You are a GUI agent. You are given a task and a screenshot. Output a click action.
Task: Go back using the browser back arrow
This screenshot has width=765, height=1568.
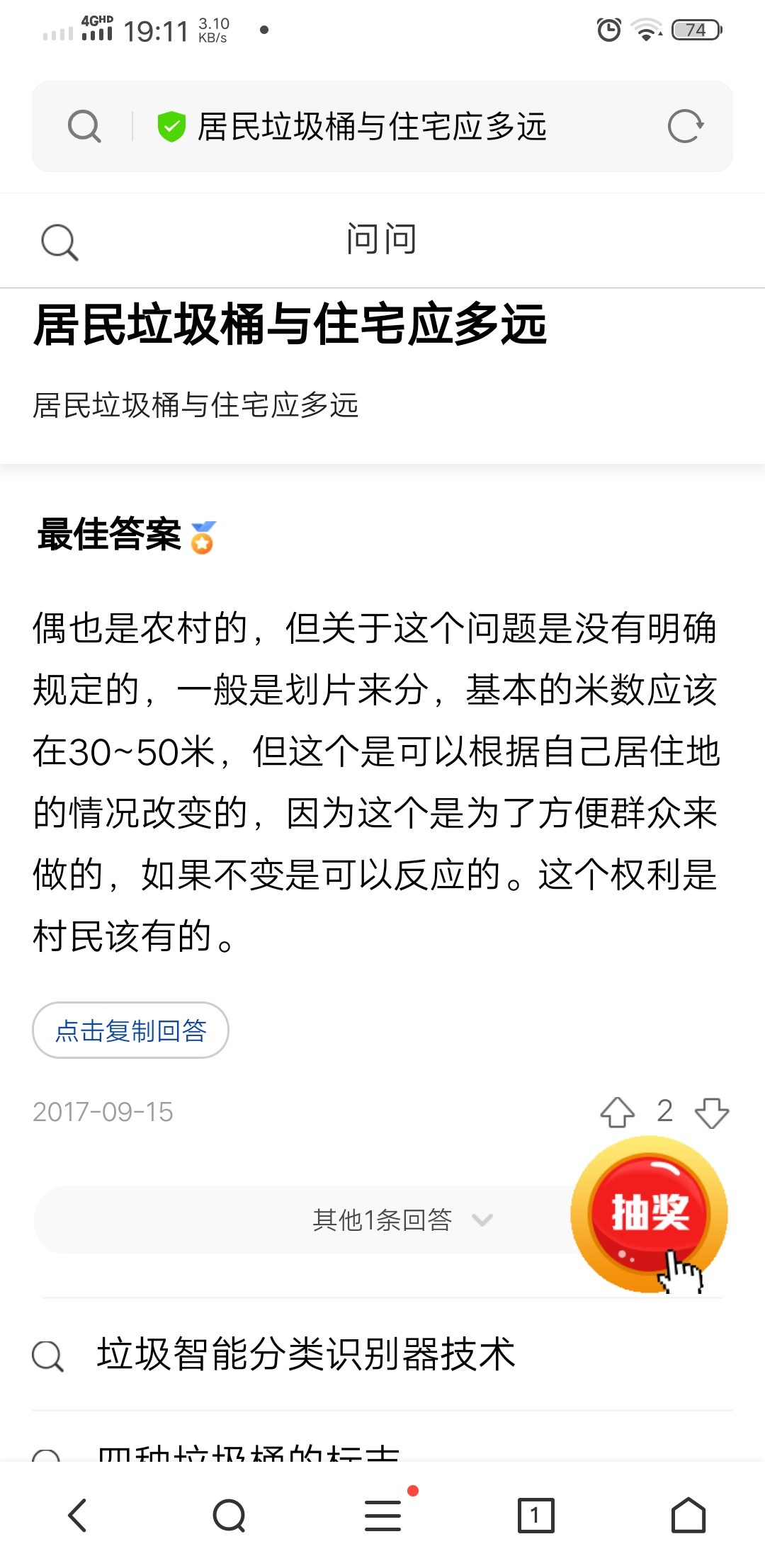77,1516
